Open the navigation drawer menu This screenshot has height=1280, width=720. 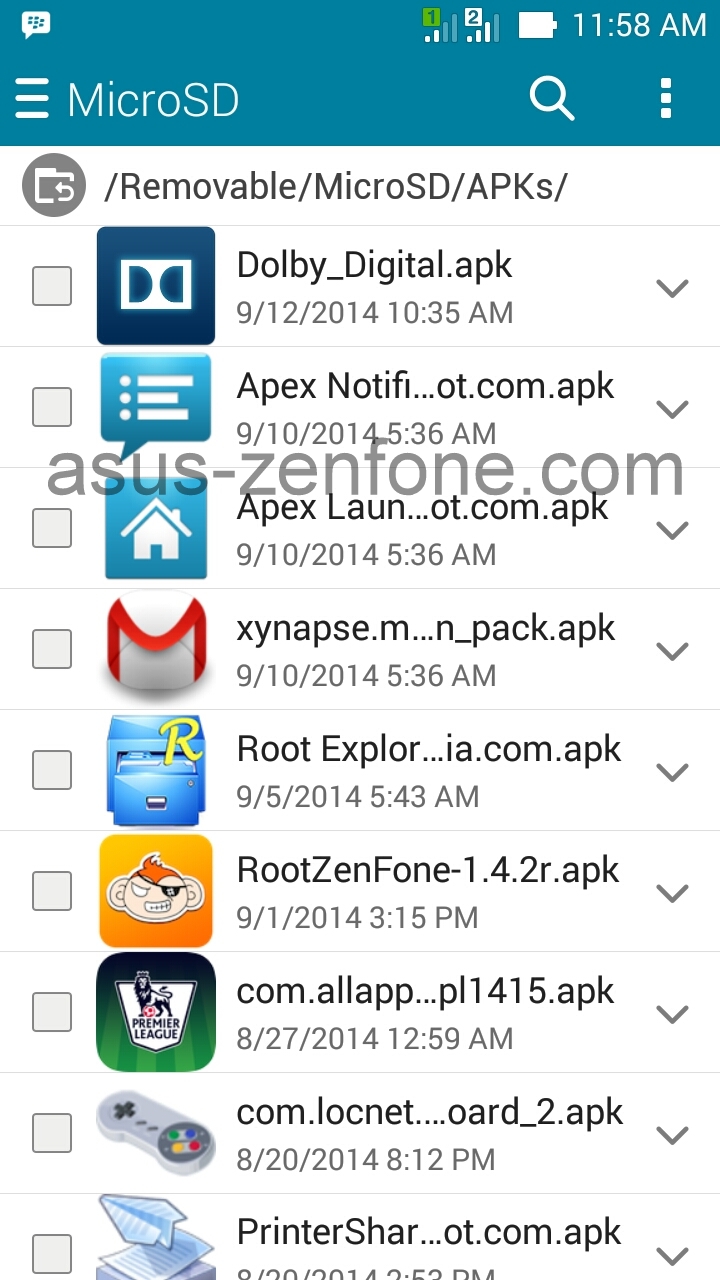[x=32, y=100]
